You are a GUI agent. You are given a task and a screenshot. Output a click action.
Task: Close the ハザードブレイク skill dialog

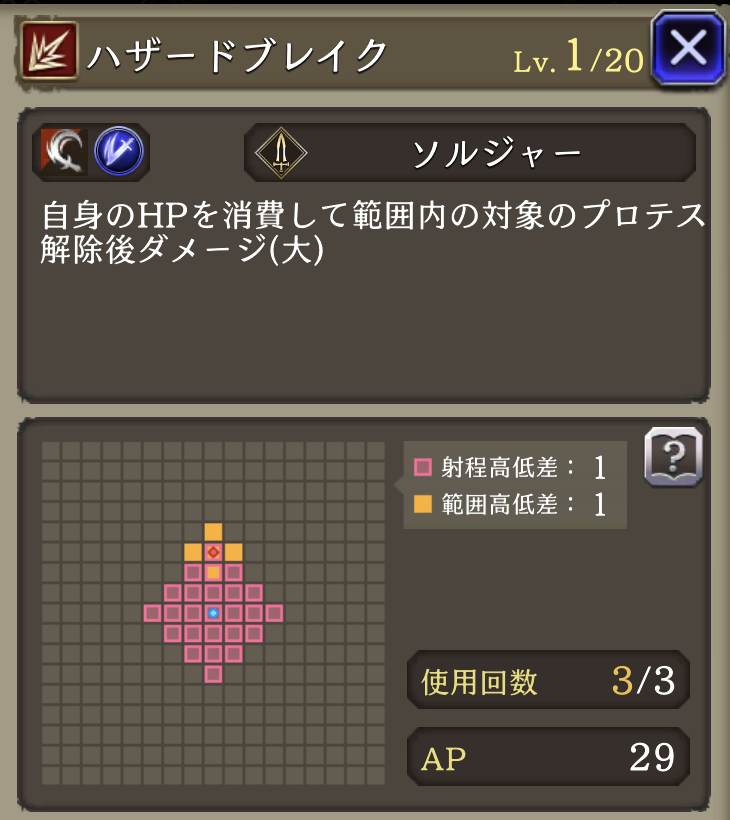(687, 48)
